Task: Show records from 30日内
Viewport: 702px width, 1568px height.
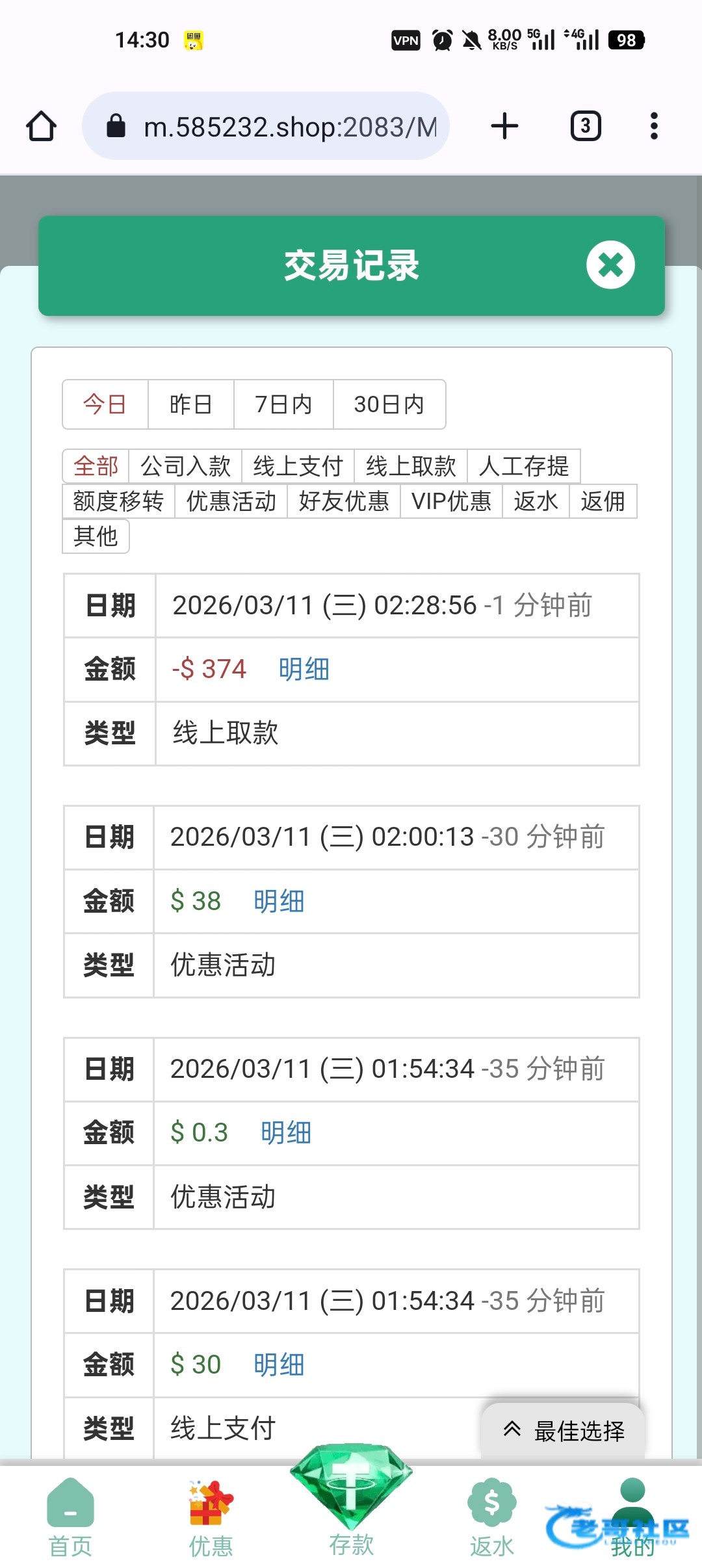Action: pyautogui.click(x=389, y=404)
